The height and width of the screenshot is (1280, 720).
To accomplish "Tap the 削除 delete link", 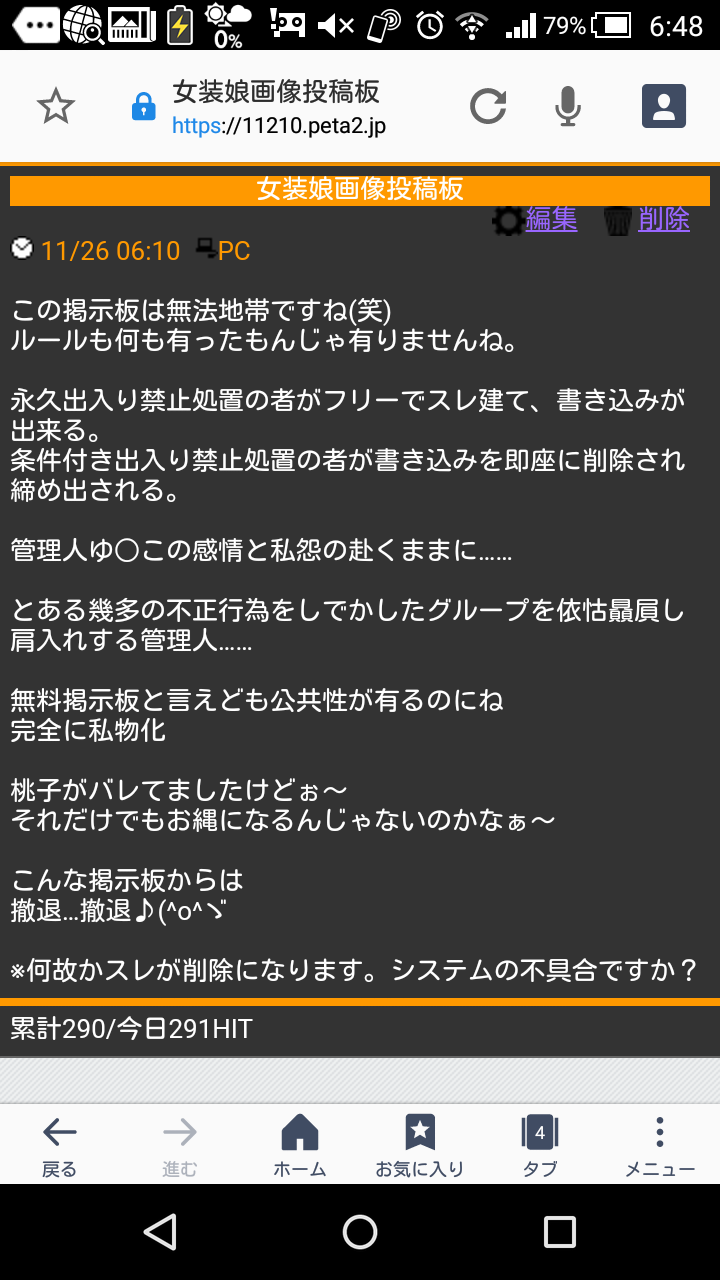I will coord(664,219).
